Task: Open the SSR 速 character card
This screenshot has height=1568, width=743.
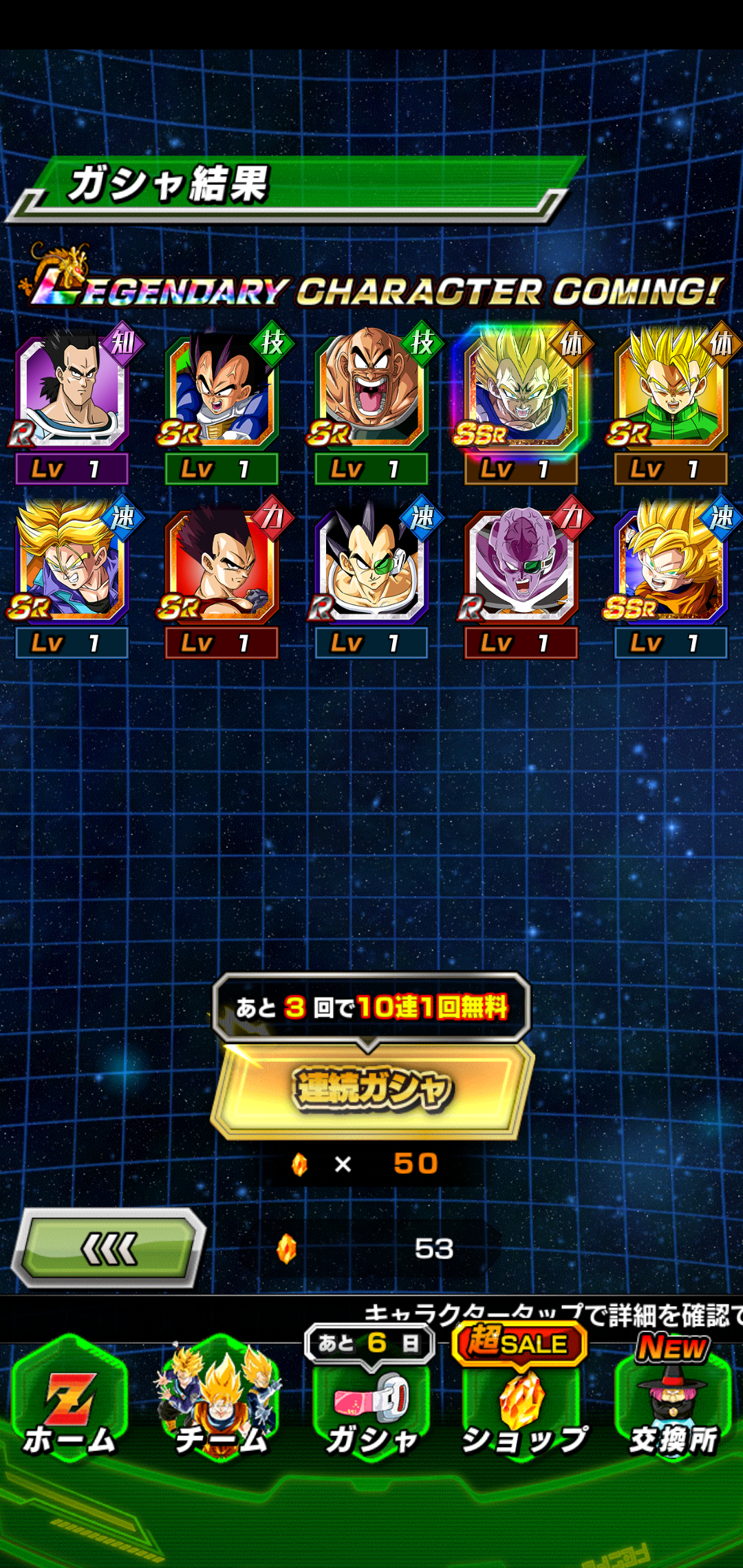Action: tap(671, 564)
